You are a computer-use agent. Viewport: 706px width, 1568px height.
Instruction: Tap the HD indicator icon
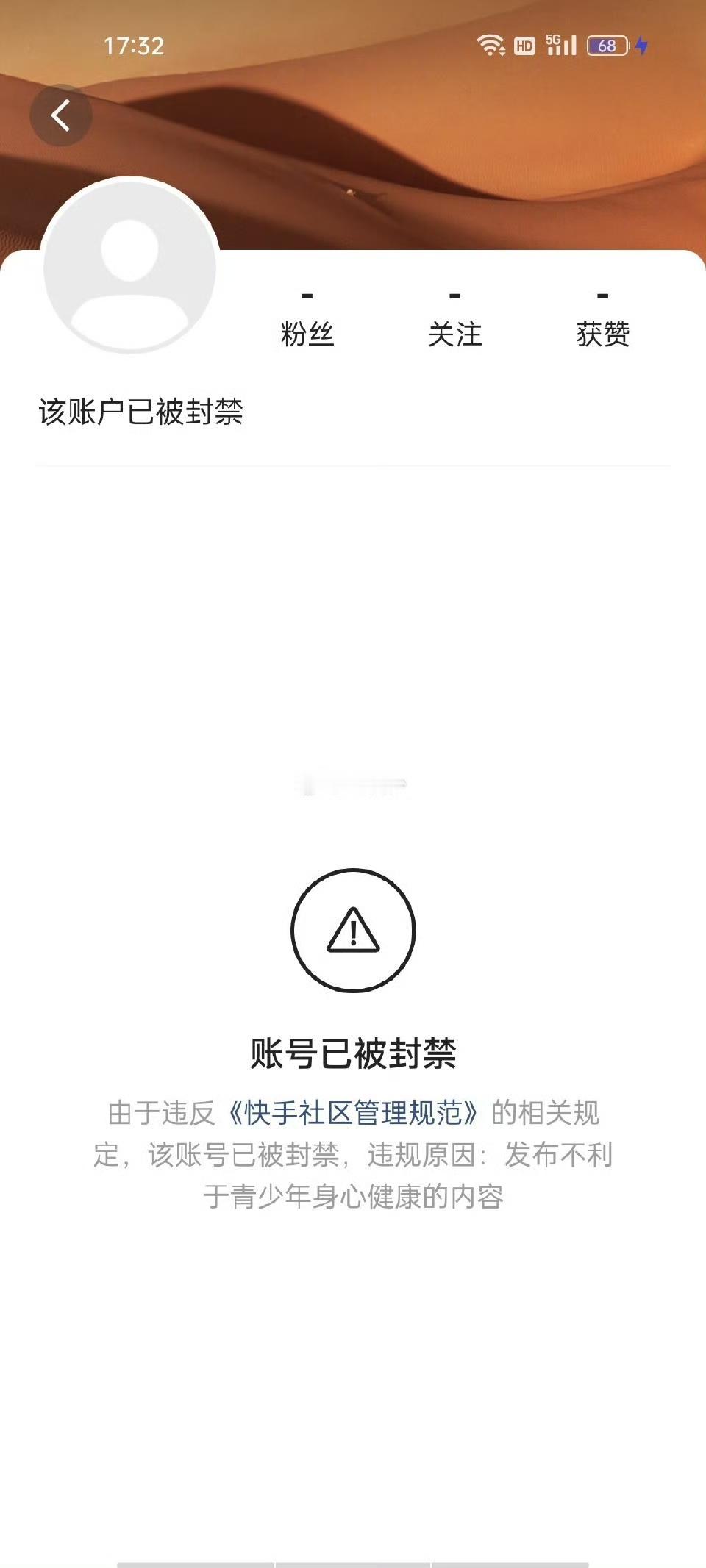(x=524, y=45)
